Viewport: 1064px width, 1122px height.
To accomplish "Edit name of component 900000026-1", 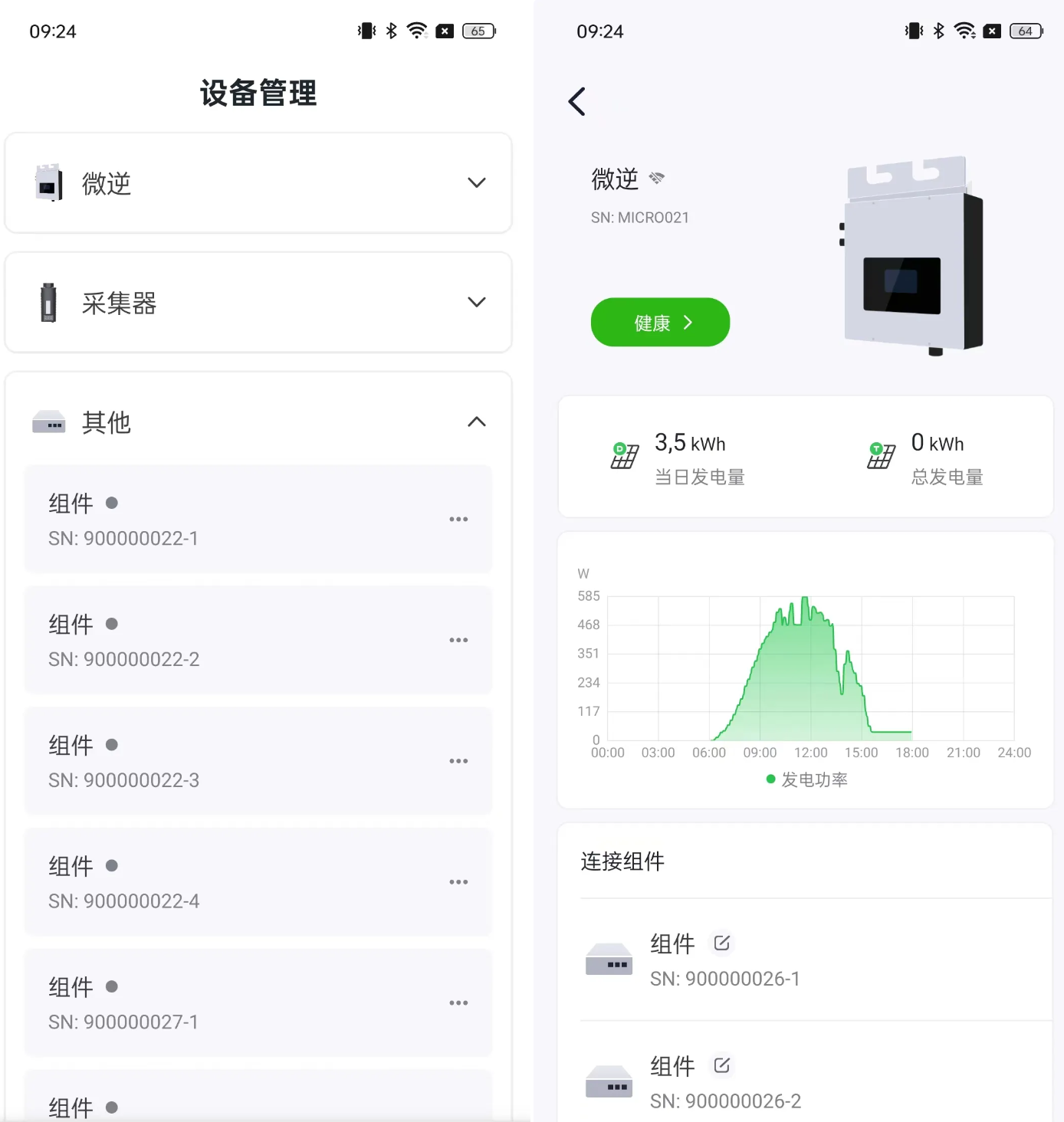I will 721,943.
